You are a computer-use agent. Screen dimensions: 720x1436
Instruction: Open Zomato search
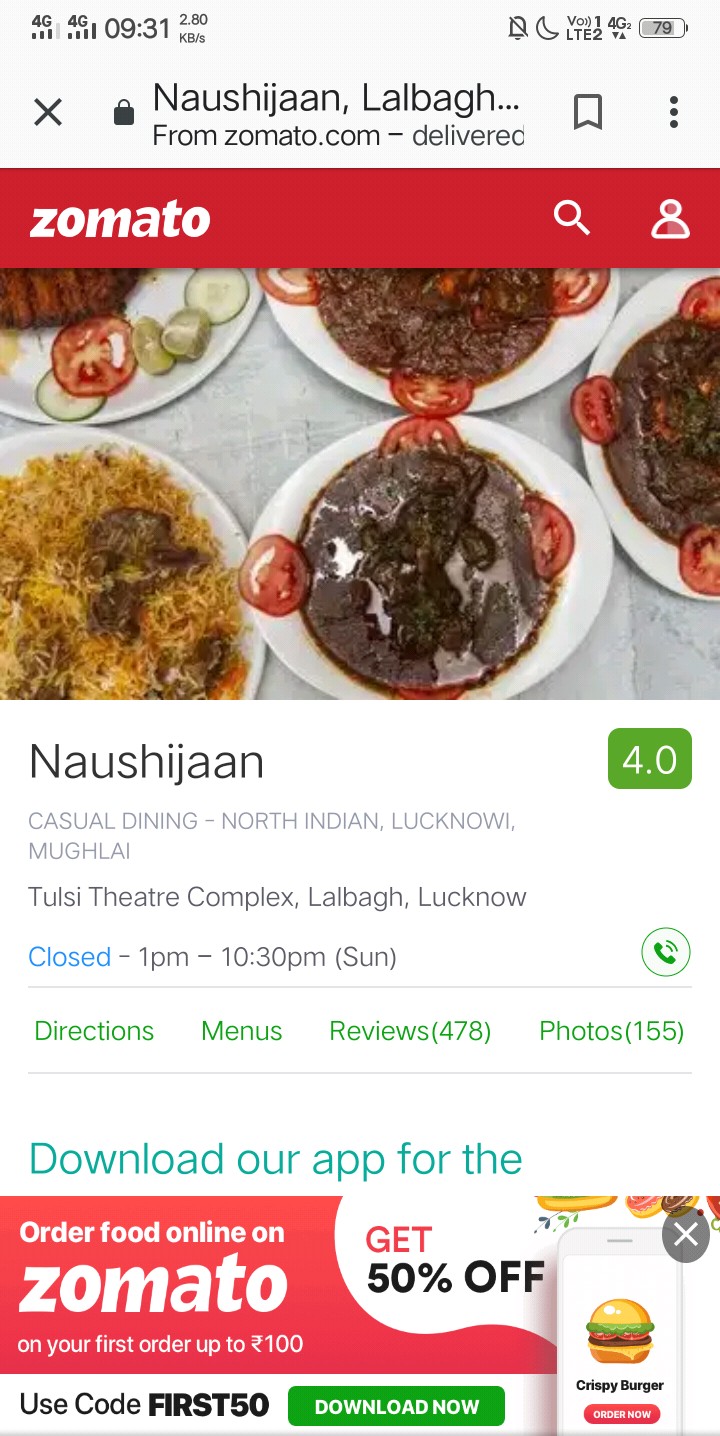[x=572, y=218]
